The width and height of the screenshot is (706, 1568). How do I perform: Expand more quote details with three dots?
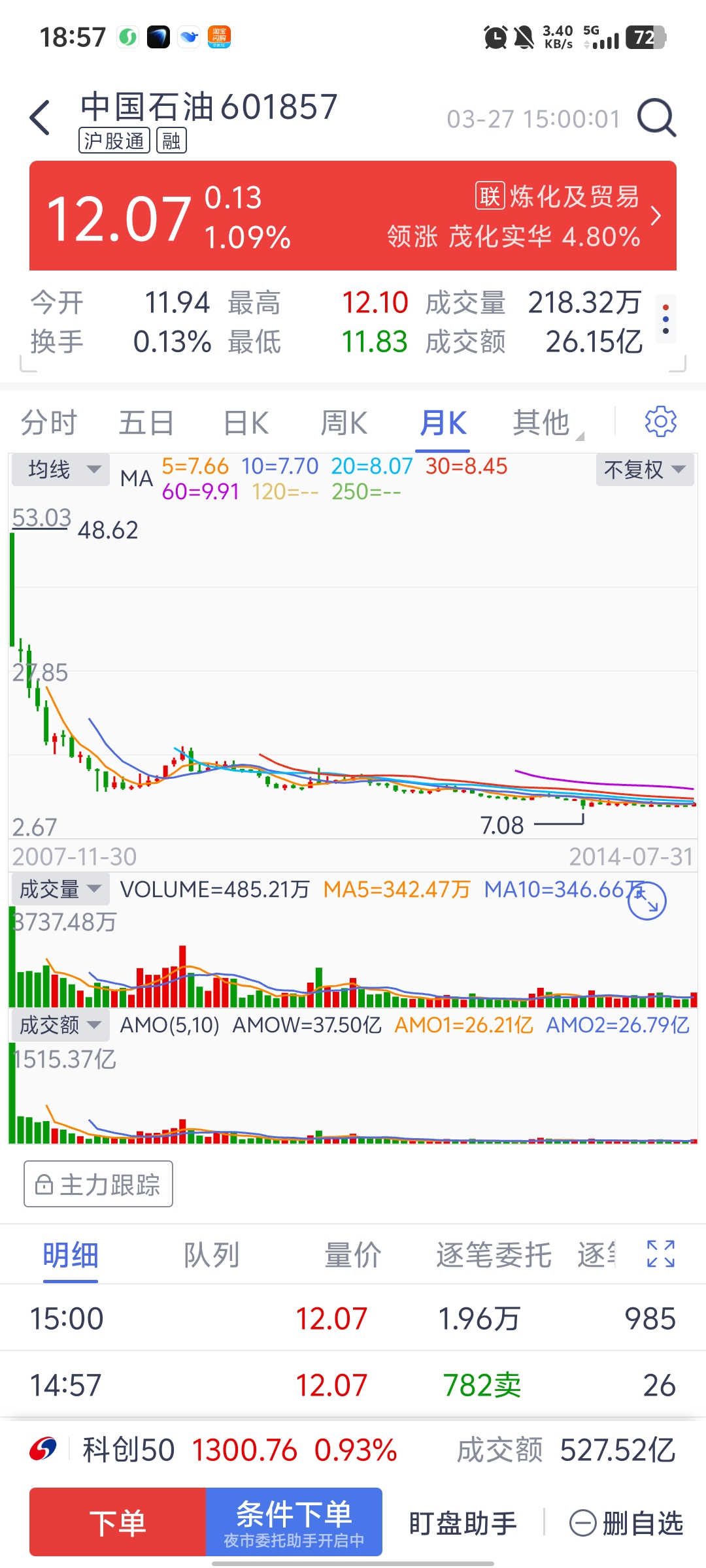click(x=665, y=319)
